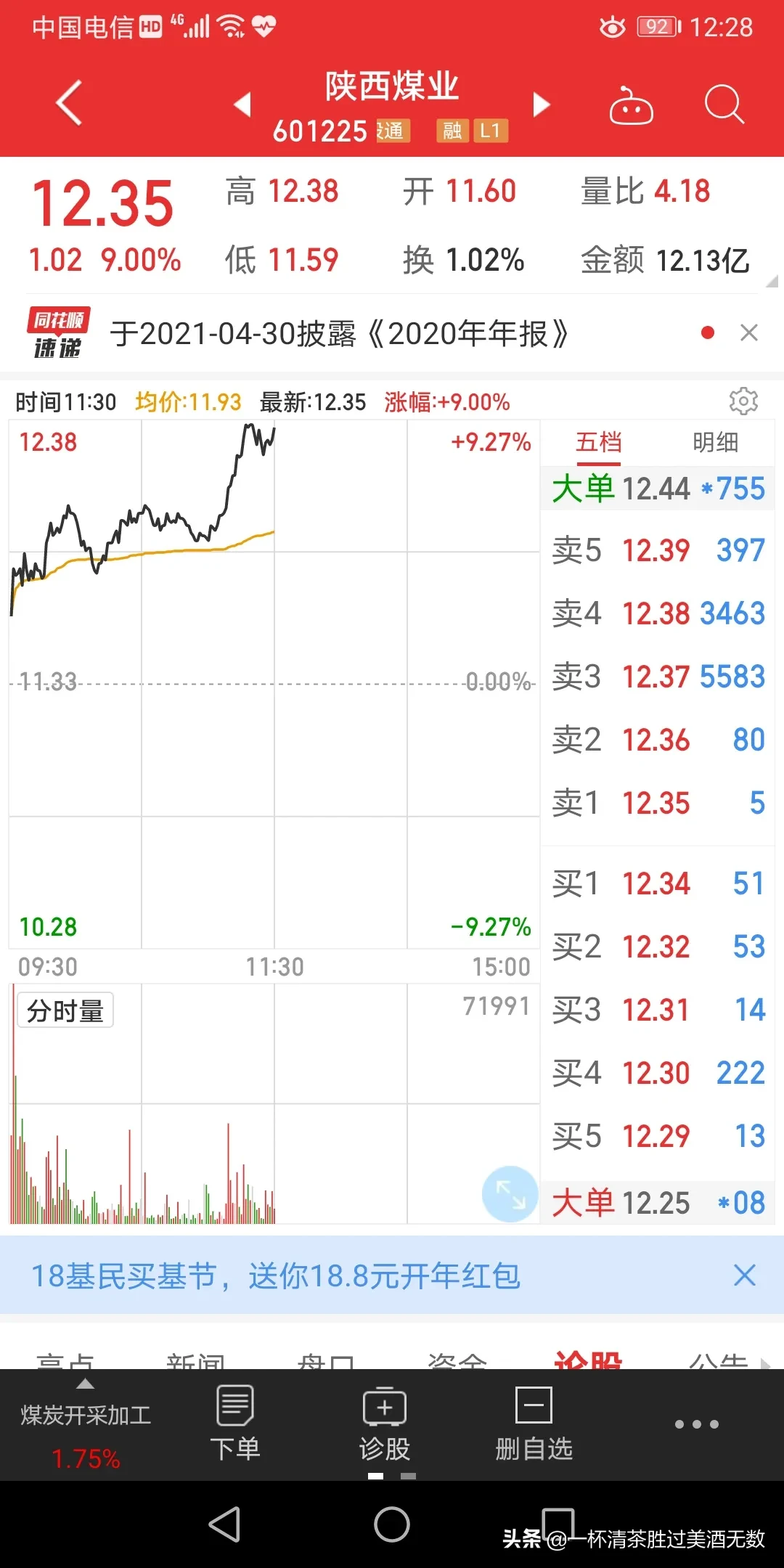Tap the system home button

point(392,1524)
